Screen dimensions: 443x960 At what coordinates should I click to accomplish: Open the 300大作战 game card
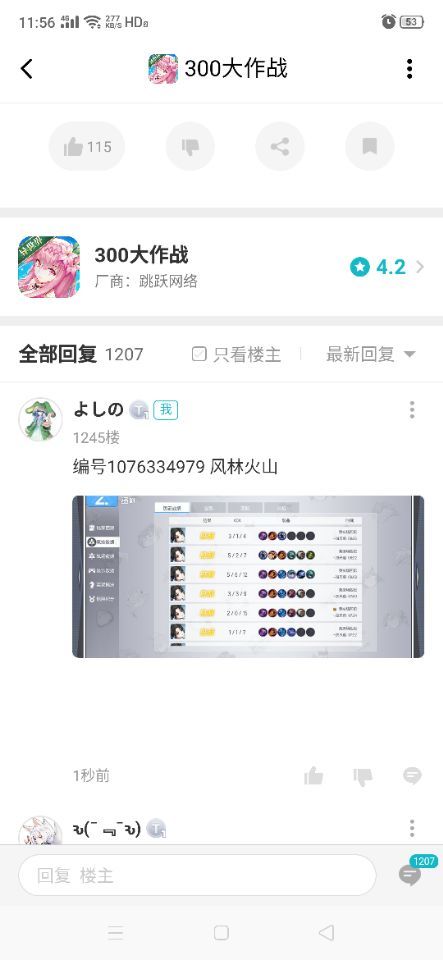(x=222, y=267)
